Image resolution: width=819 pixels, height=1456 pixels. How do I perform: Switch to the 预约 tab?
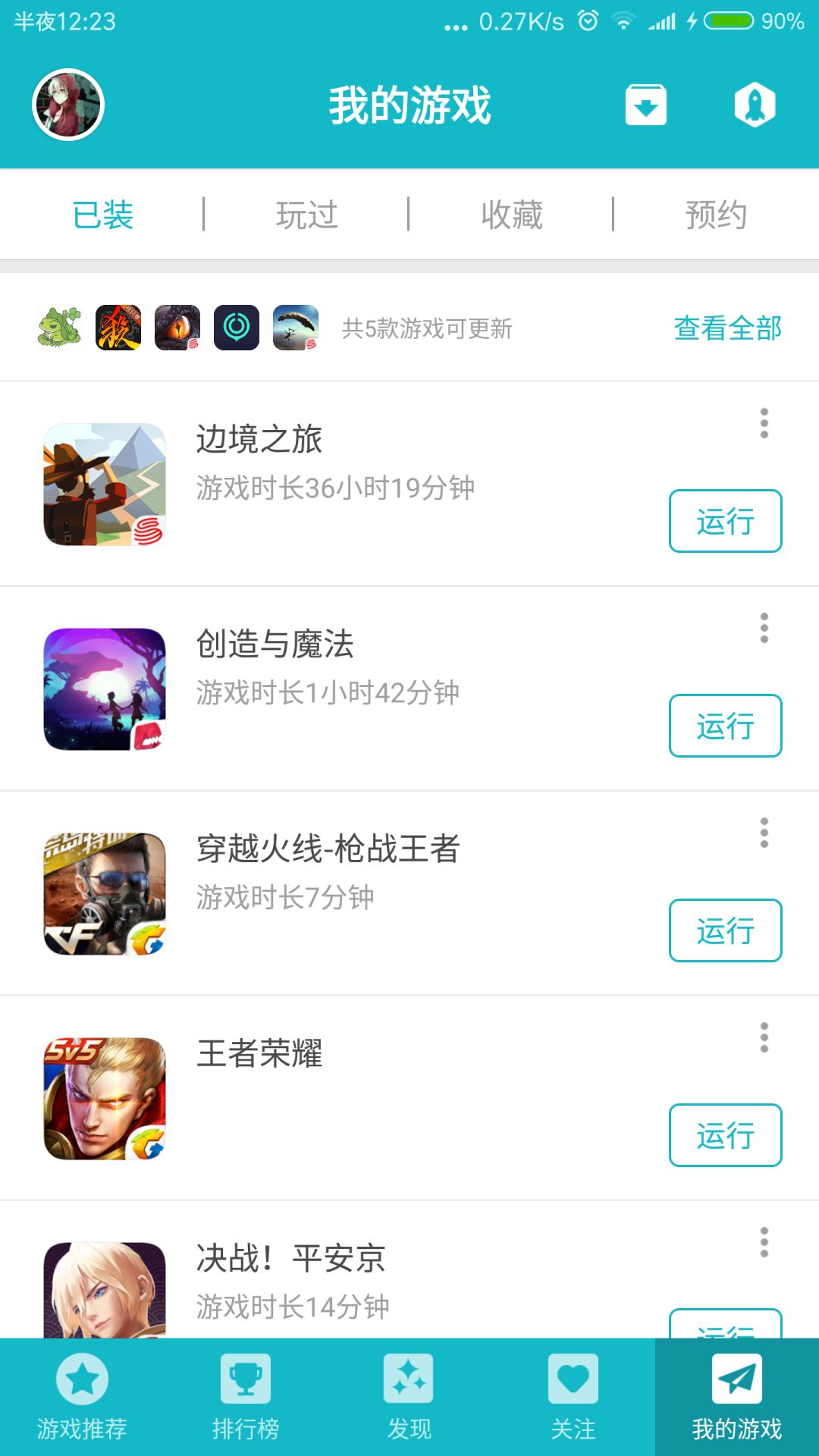[x=715, y=215]
